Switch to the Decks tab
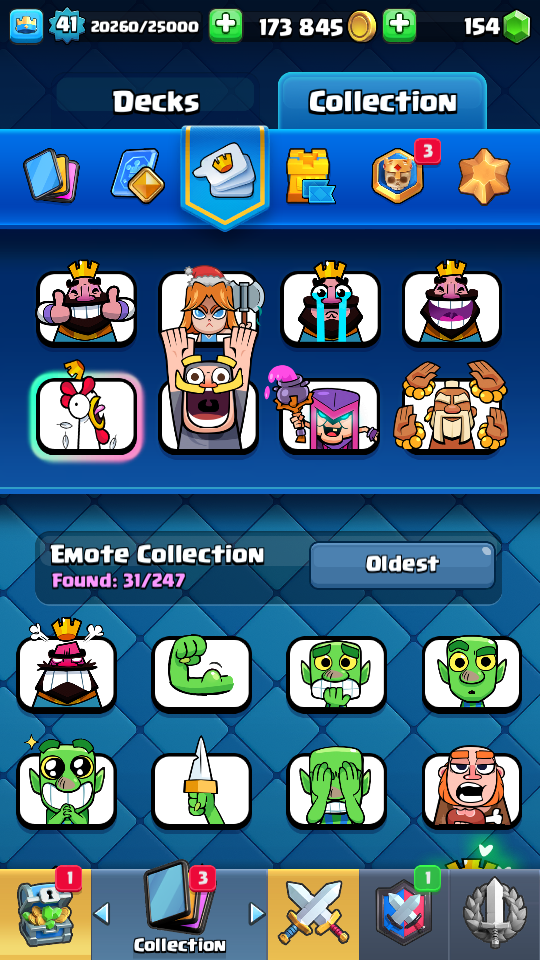540x960 pixels. 156,102
